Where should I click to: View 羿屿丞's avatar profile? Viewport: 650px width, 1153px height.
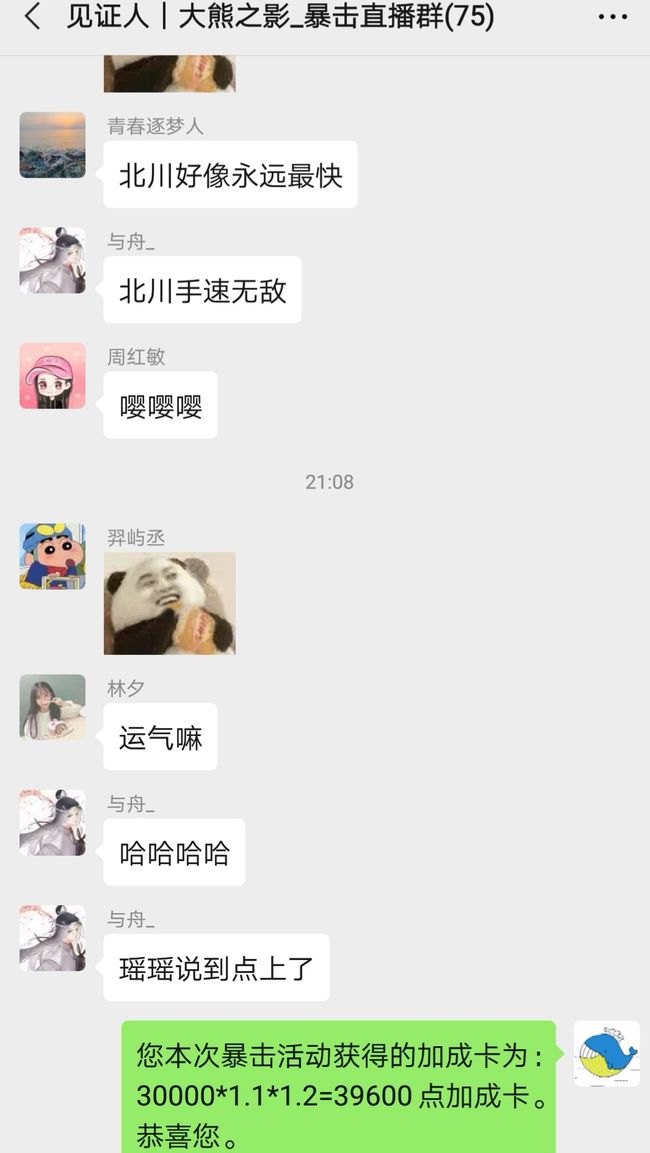click(x=52, y=557)
